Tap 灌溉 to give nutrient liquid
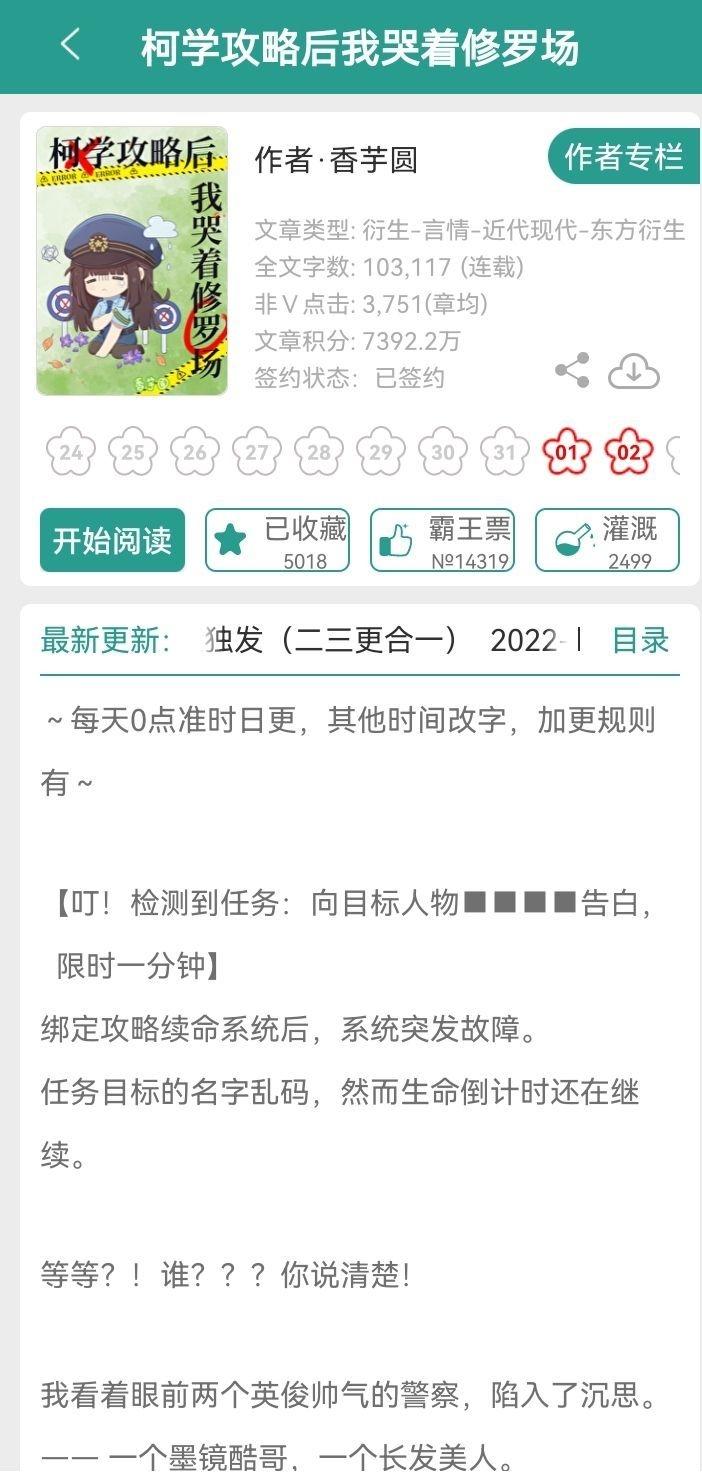This screenshot has width=702, height=1475. [x=607, y=540]
